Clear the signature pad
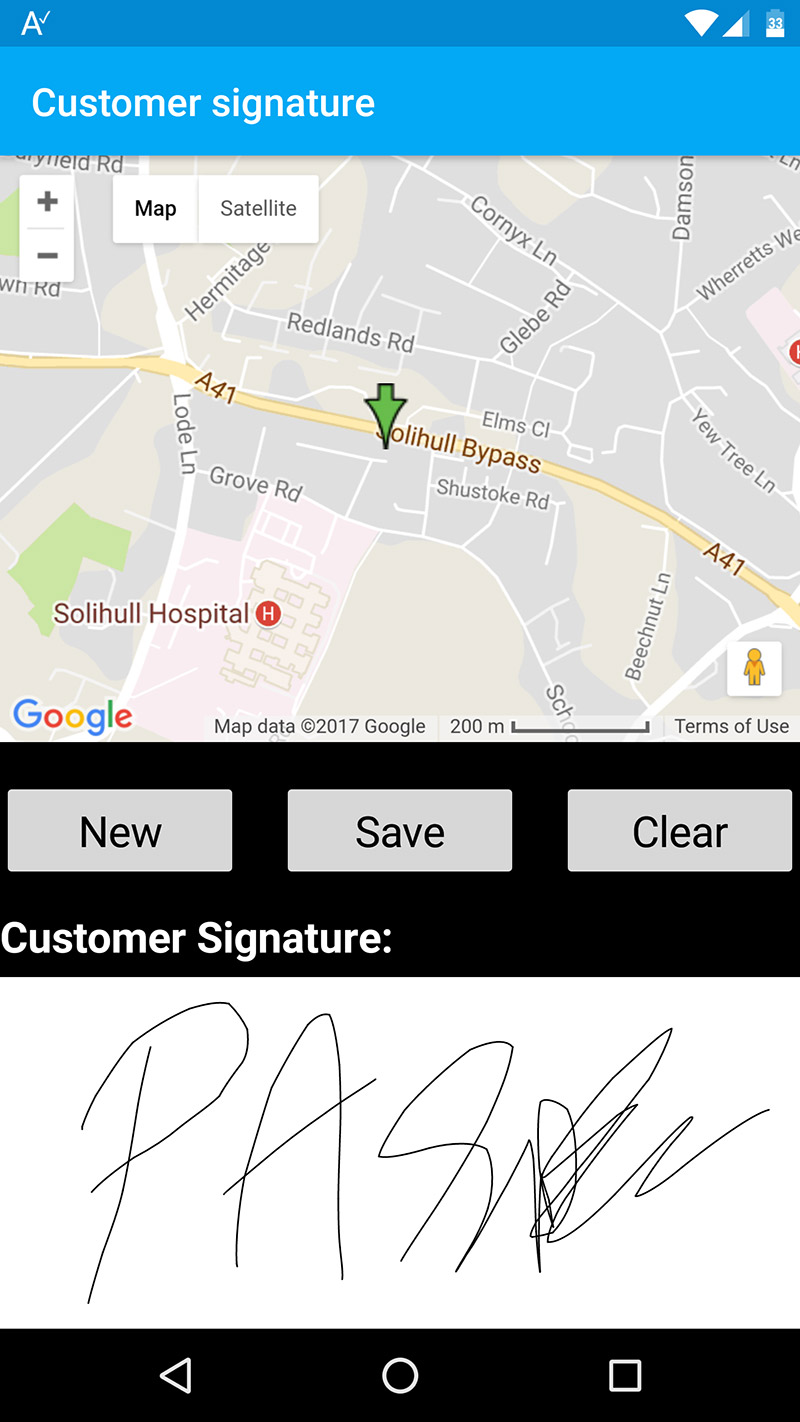 point(680,831)
